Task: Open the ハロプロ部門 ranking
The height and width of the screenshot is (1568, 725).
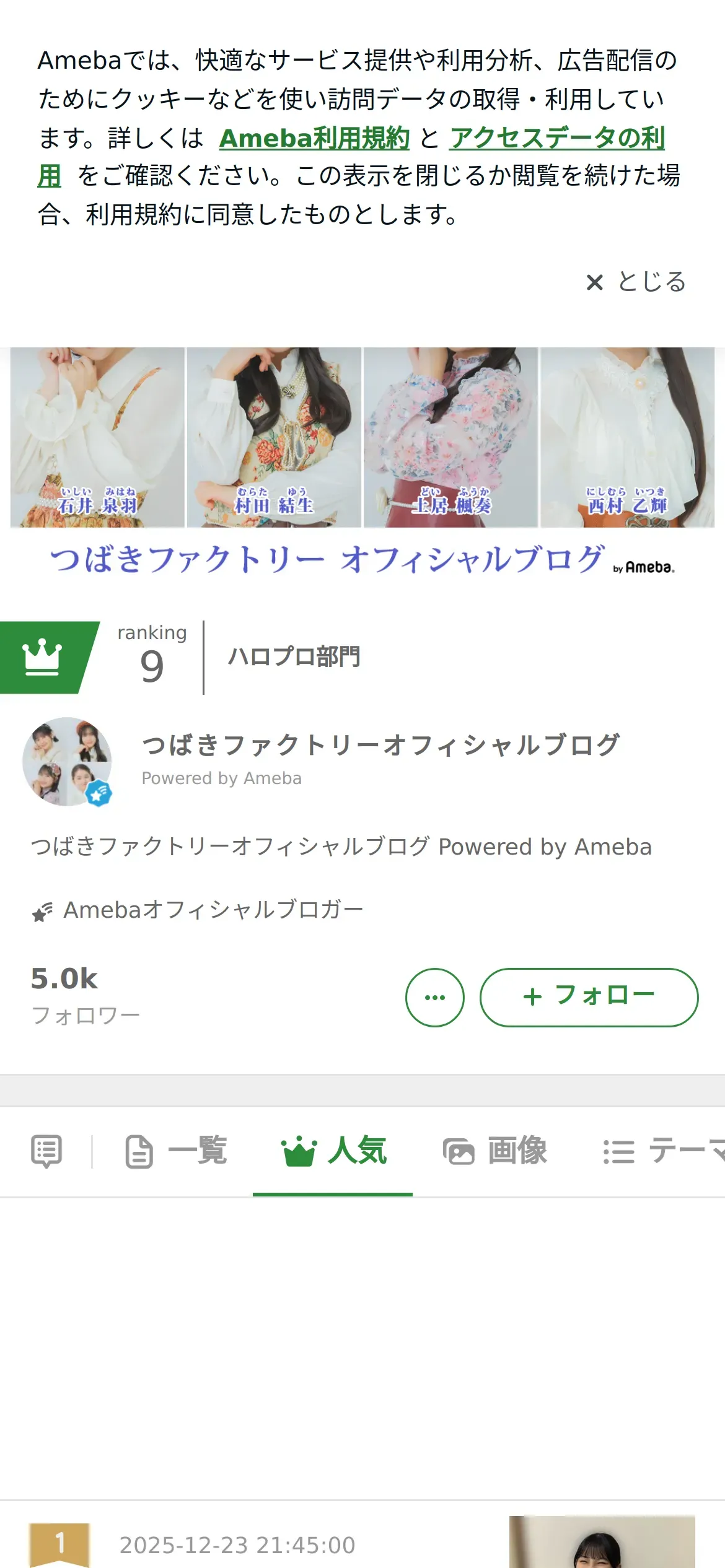Action: click(294, 657)
